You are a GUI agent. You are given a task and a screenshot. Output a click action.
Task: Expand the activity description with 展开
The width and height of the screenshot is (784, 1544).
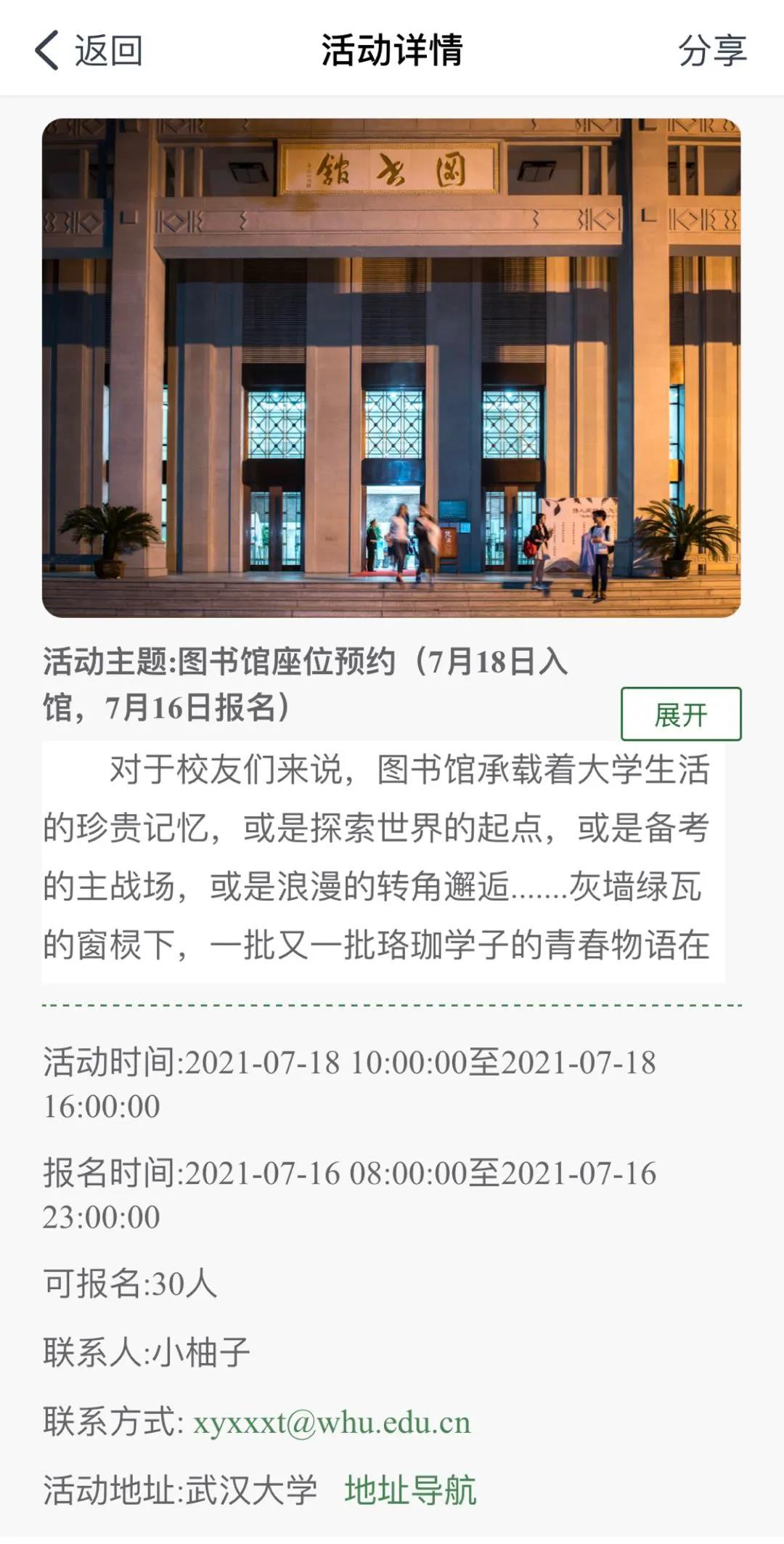(x=681, y=715)
